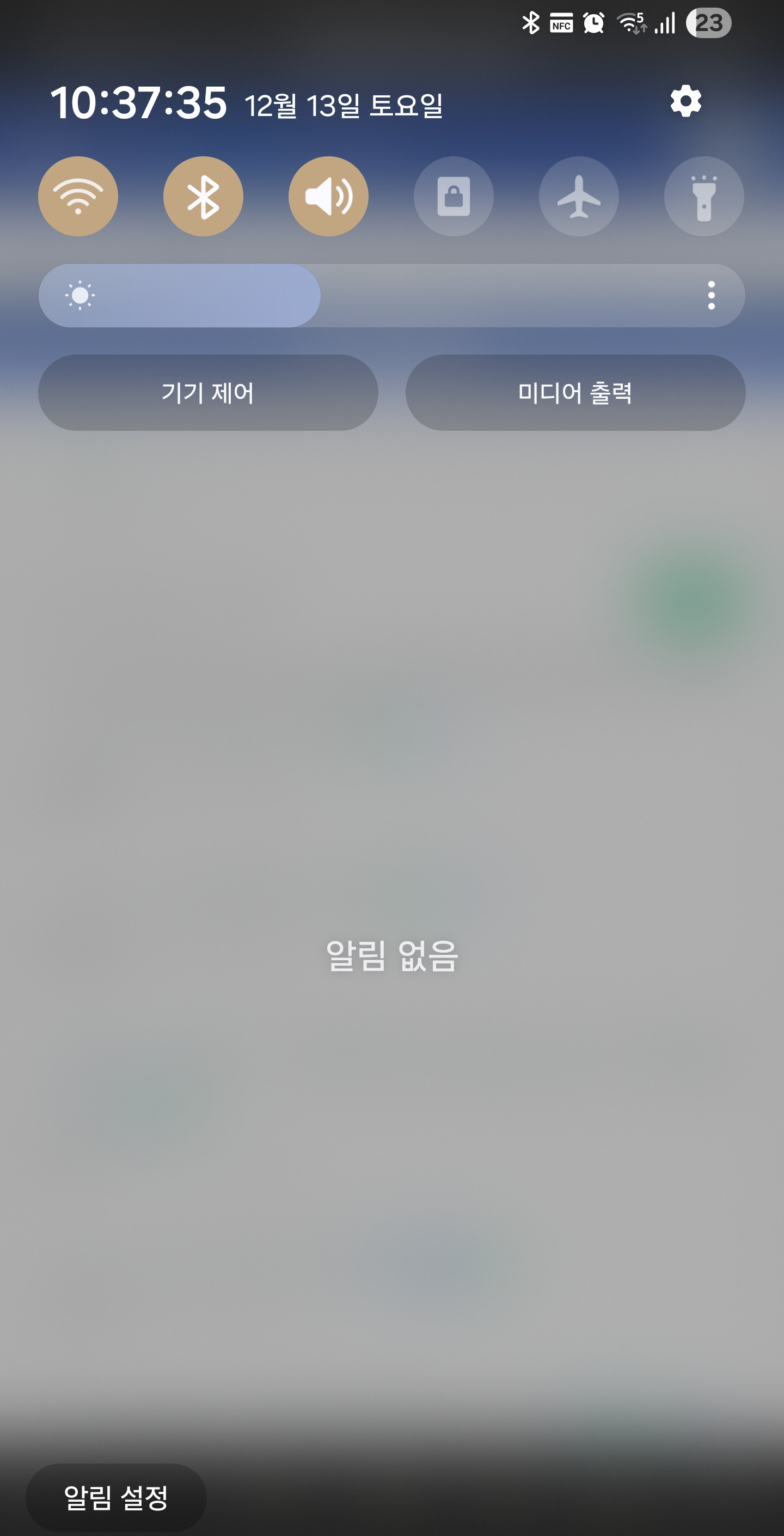The width and height of the screenshot is (784, 1536).
Task: Switch on the flashlight
Action: point(704,196)
